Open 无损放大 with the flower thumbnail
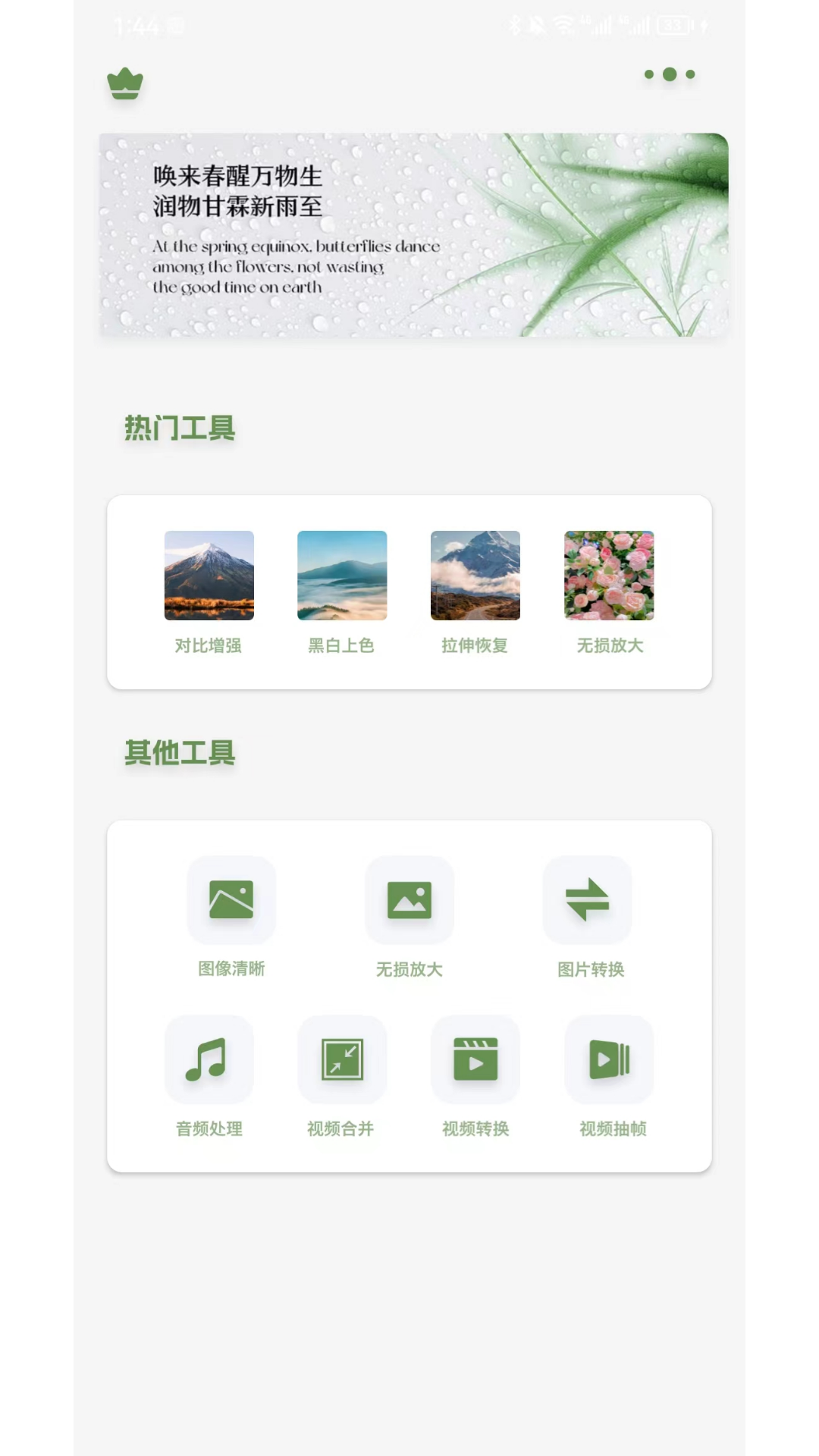 point(609,592)
